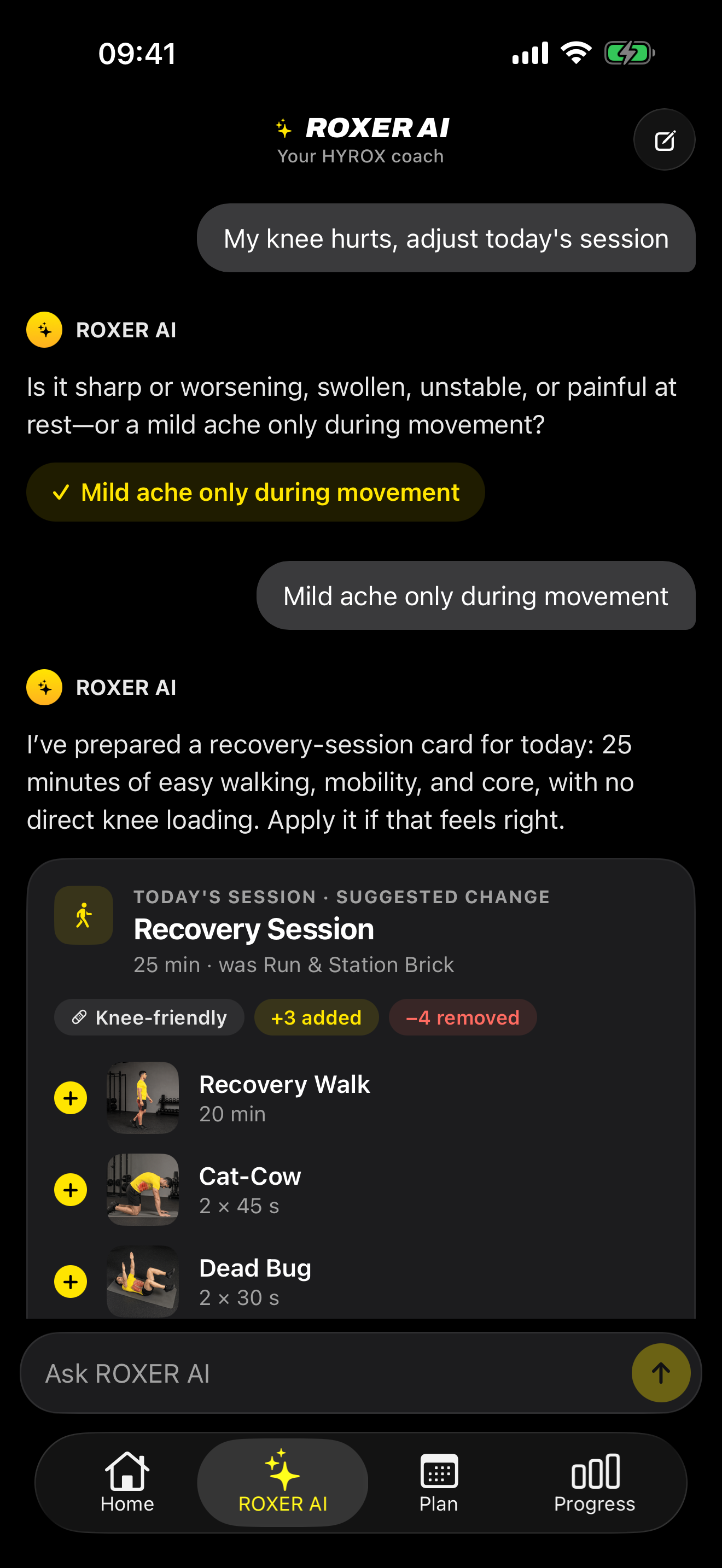Image resolution: width=722 pixels, height=1568 pixels.
Task: Switch to the Home tab
Action: point(127,1482)
